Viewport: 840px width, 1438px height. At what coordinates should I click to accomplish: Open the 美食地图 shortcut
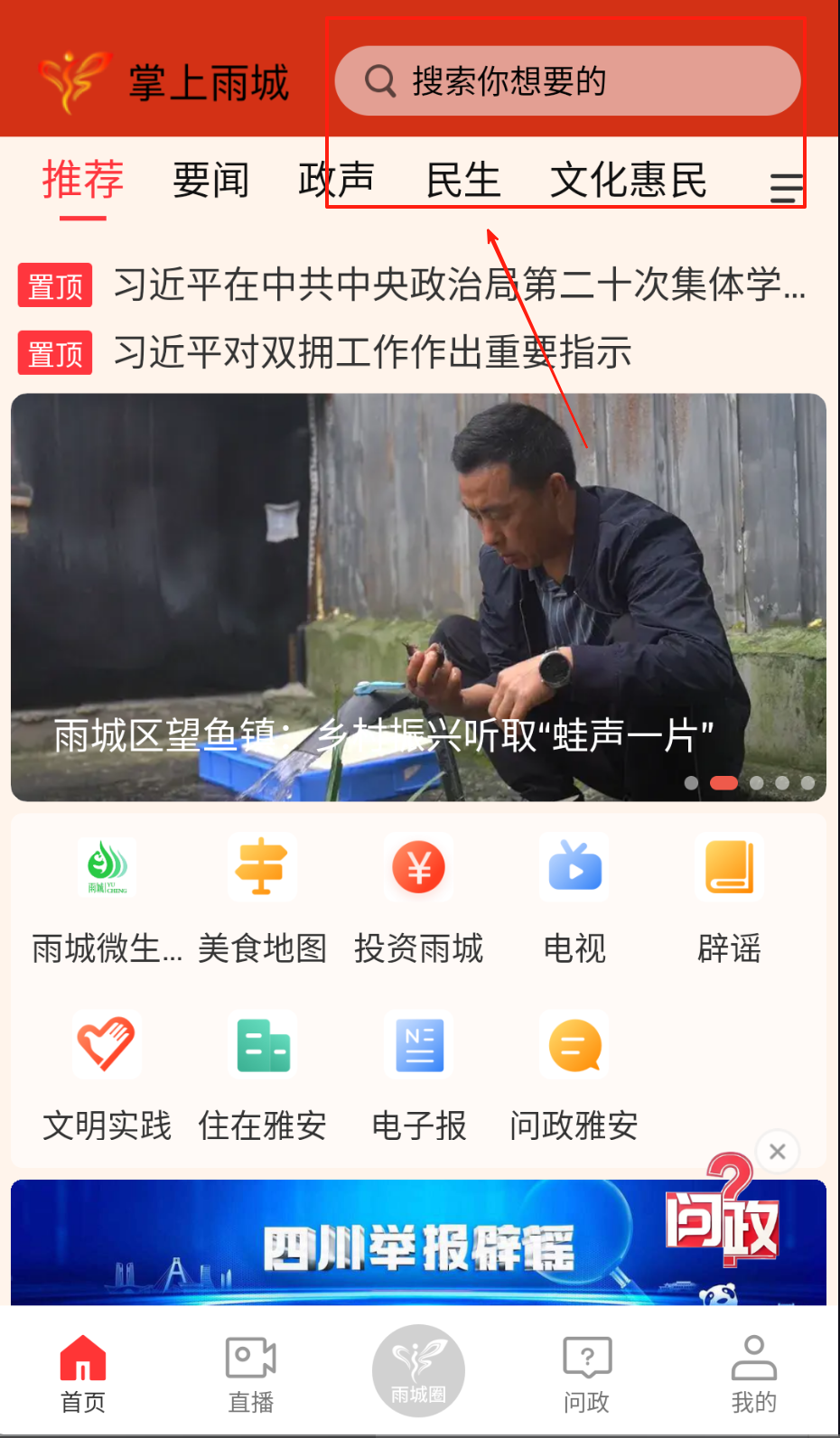pos(262,899)
